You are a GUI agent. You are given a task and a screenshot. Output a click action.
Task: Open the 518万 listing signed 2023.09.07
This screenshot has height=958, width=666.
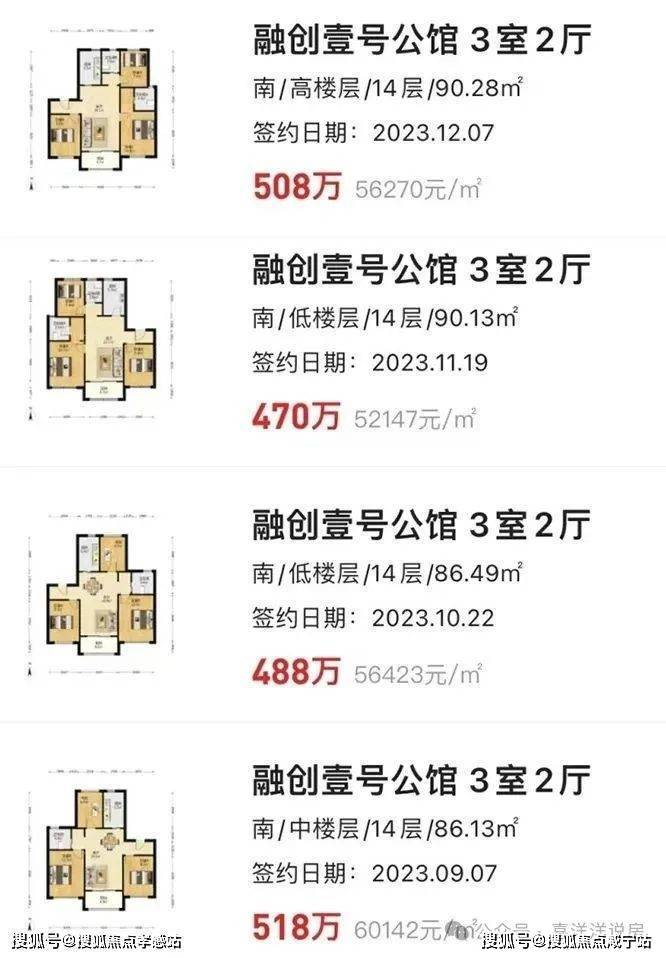[x=420, y=780]
